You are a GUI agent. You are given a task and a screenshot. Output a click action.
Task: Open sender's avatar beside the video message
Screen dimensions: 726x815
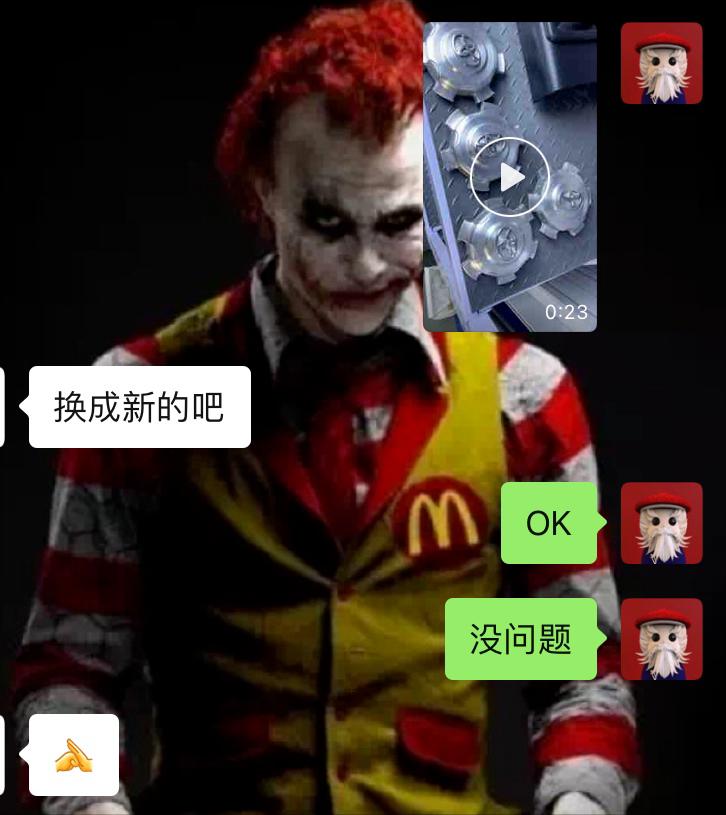pos(661,63)
